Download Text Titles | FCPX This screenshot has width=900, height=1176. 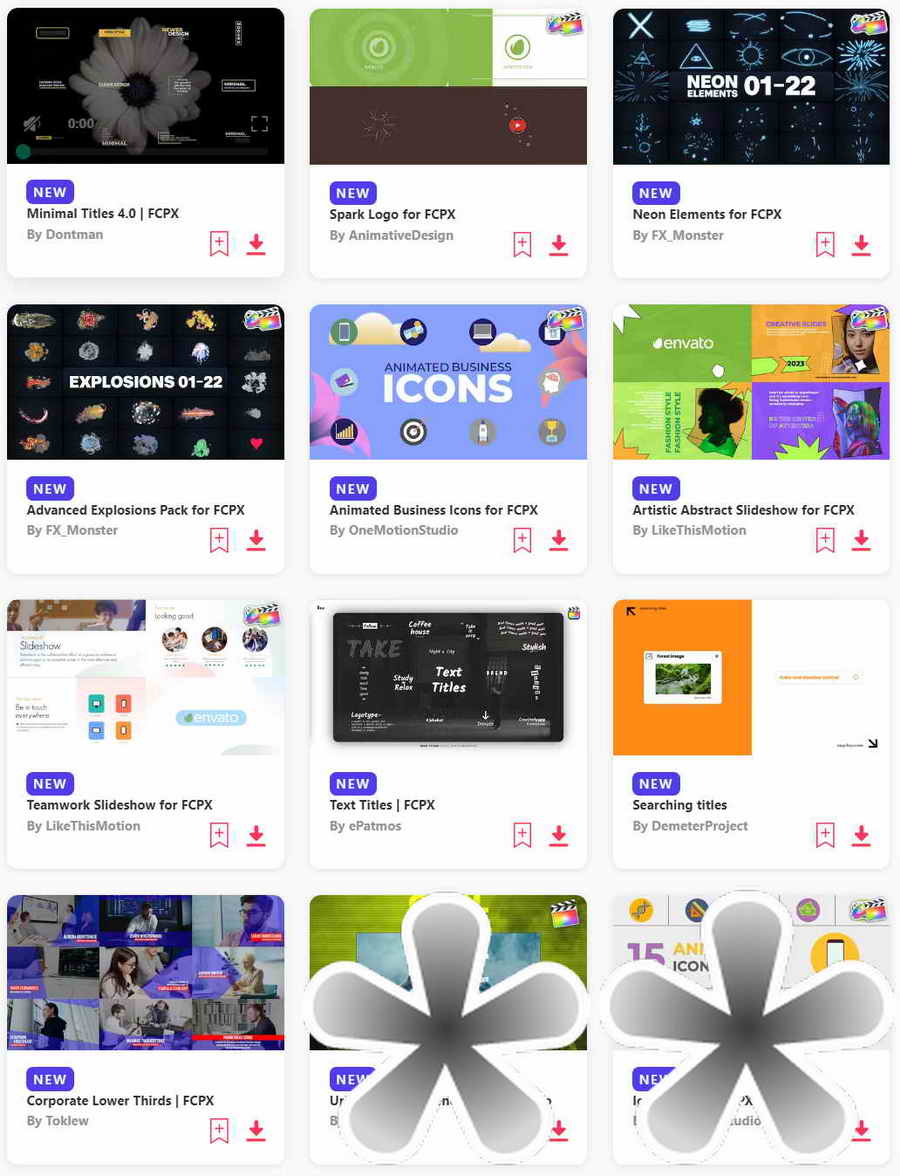tap(559, 835)
